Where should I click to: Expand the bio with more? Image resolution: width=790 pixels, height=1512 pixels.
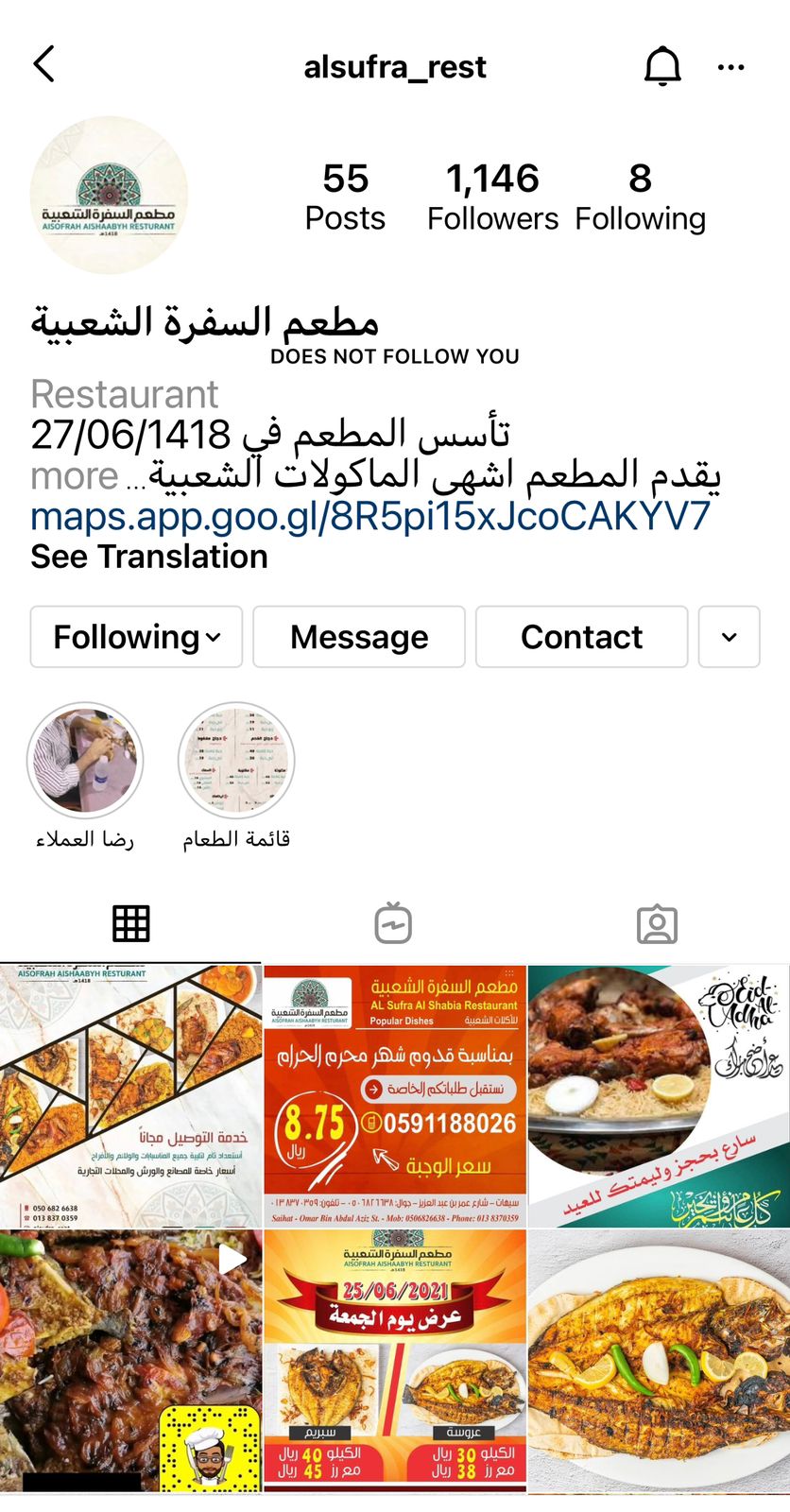pyautogui.click(x=75, y=475)
